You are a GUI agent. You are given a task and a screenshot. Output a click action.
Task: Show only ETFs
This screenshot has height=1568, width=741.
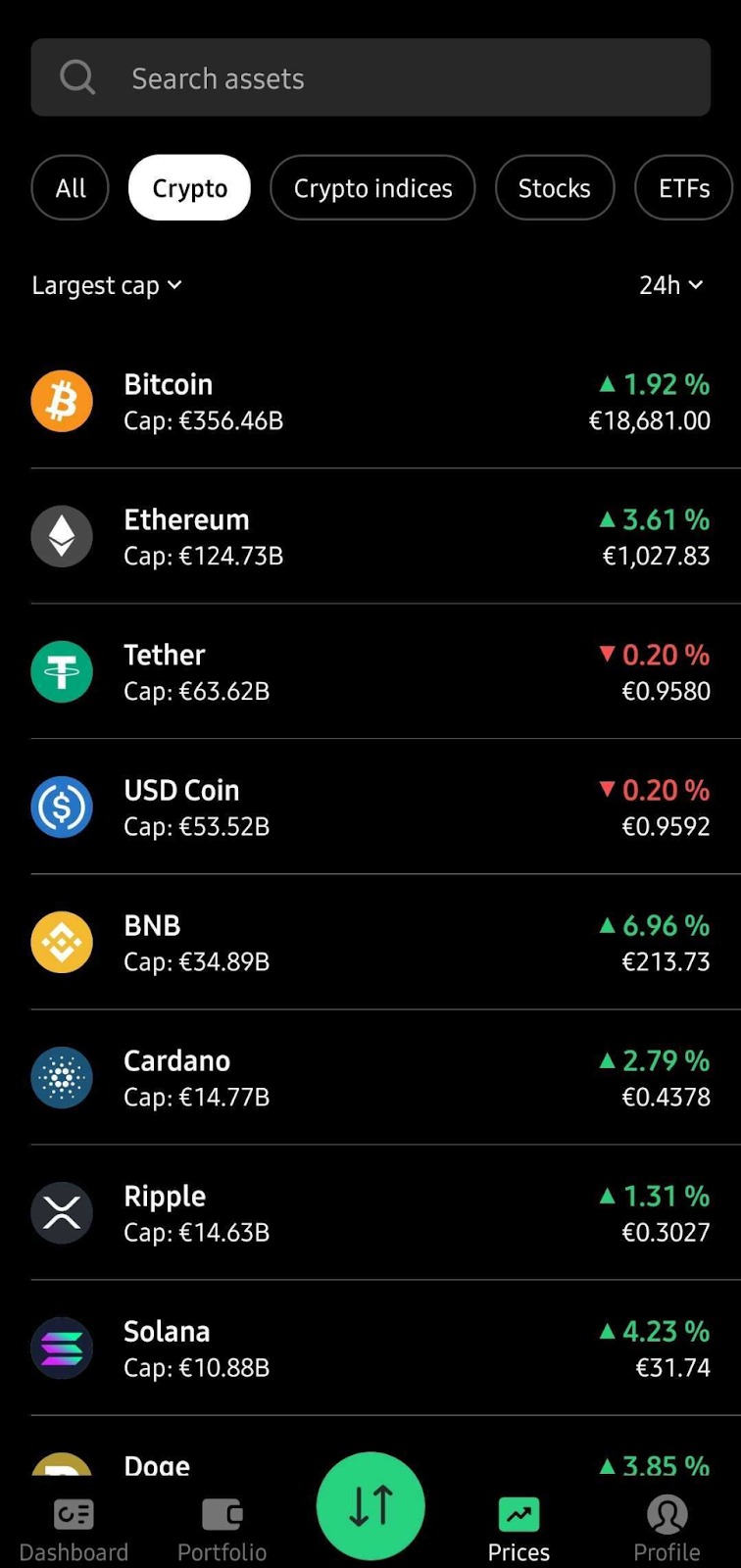click(684, 187)
